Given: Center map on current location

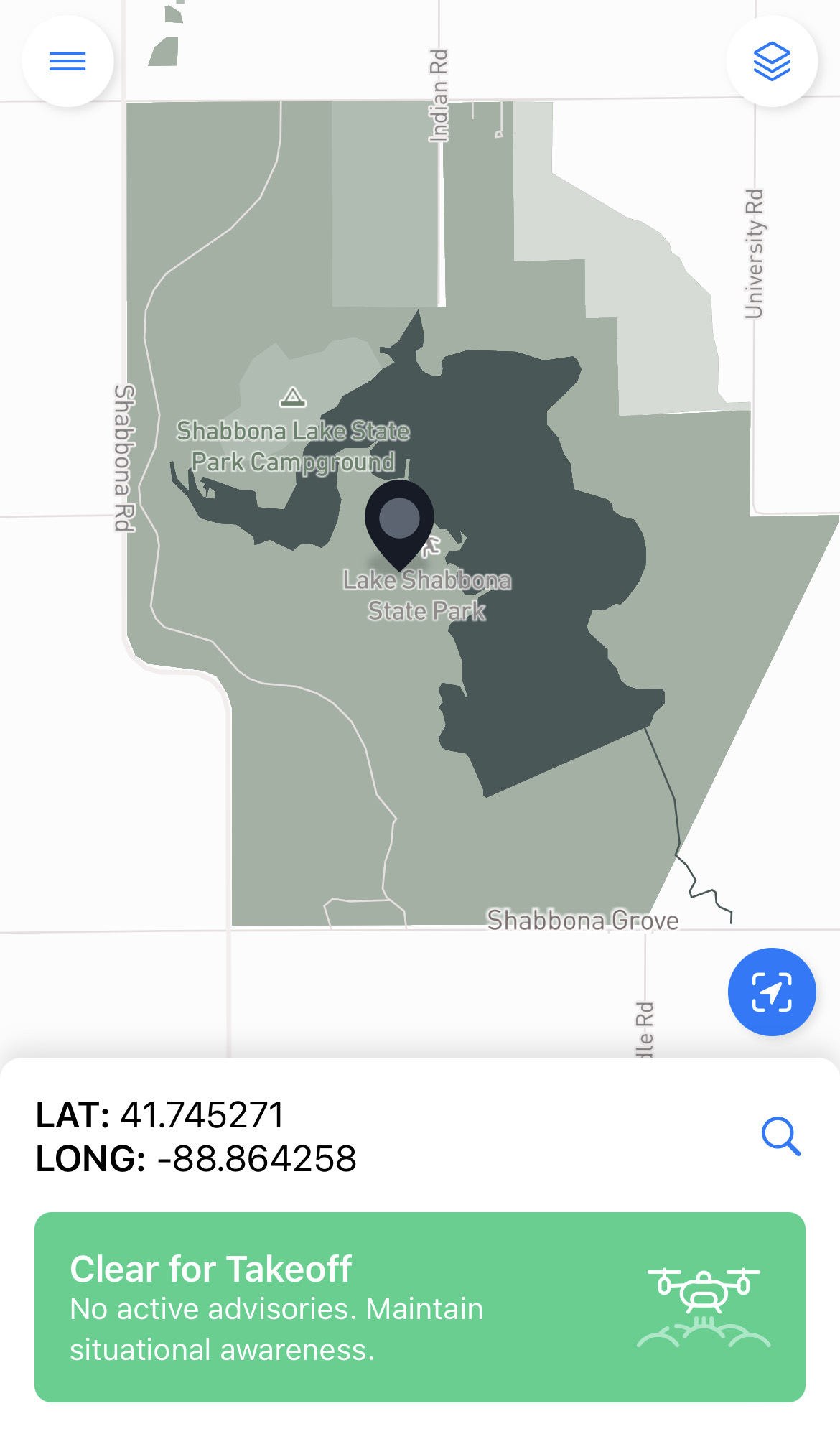Looking at the screenshot, I should coord(772,992).
